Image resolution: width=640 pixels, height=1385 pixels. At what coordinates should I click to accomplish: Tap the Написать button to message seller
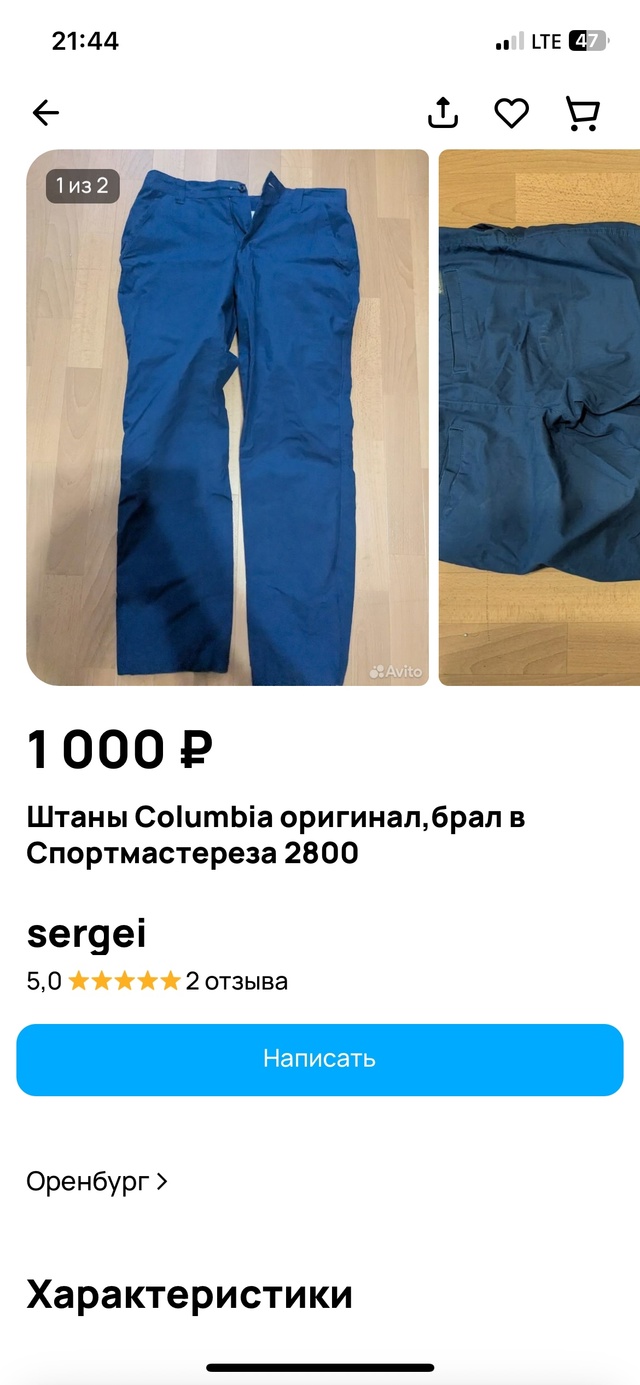tap(320, 1059)
